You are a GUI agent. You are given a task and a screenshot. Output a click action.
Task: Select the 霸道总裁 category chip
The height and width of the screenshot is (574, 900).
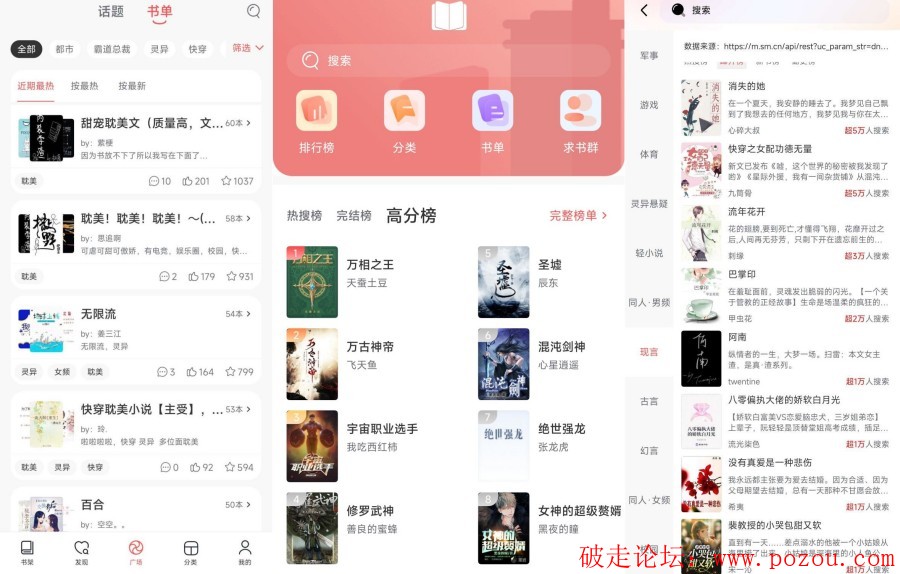click(x=112, y=49)
